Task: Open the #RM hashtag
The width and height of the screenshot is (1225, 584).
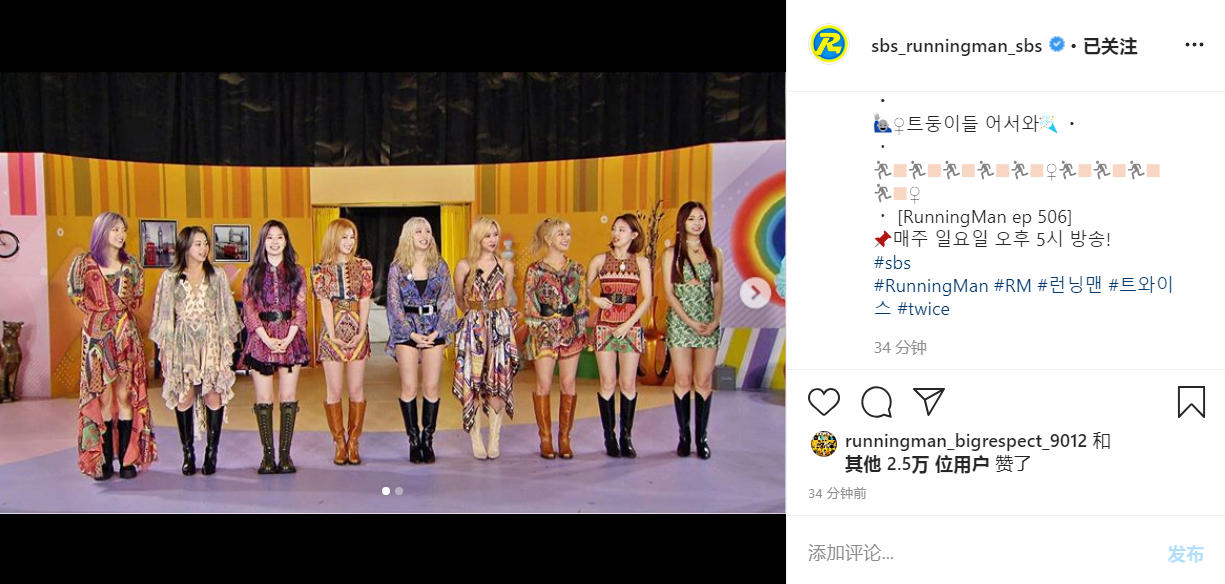Action: coord(1013,286)
